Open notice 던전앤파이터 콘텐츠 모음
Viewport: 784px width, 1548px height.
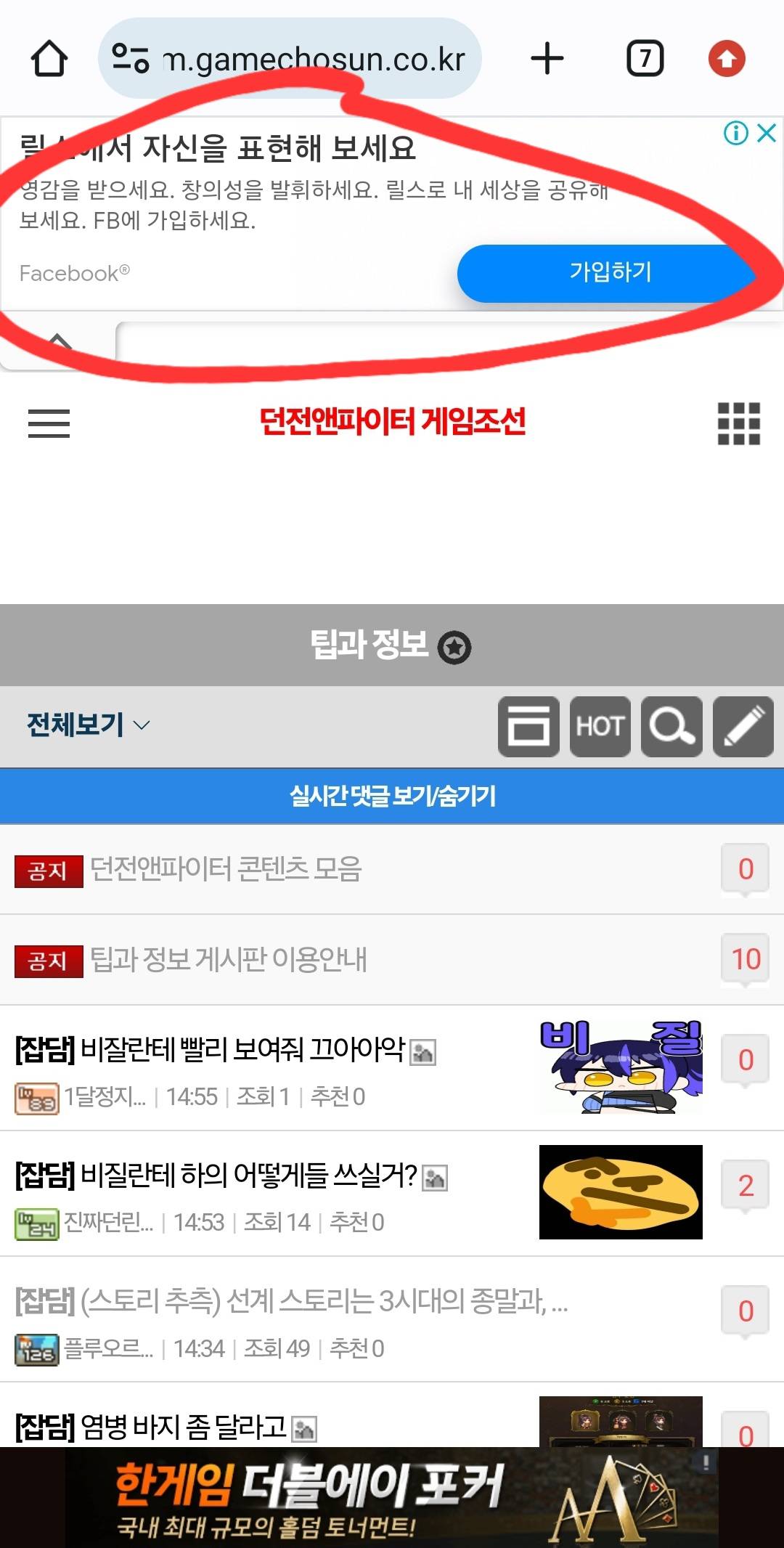point(226,869)
